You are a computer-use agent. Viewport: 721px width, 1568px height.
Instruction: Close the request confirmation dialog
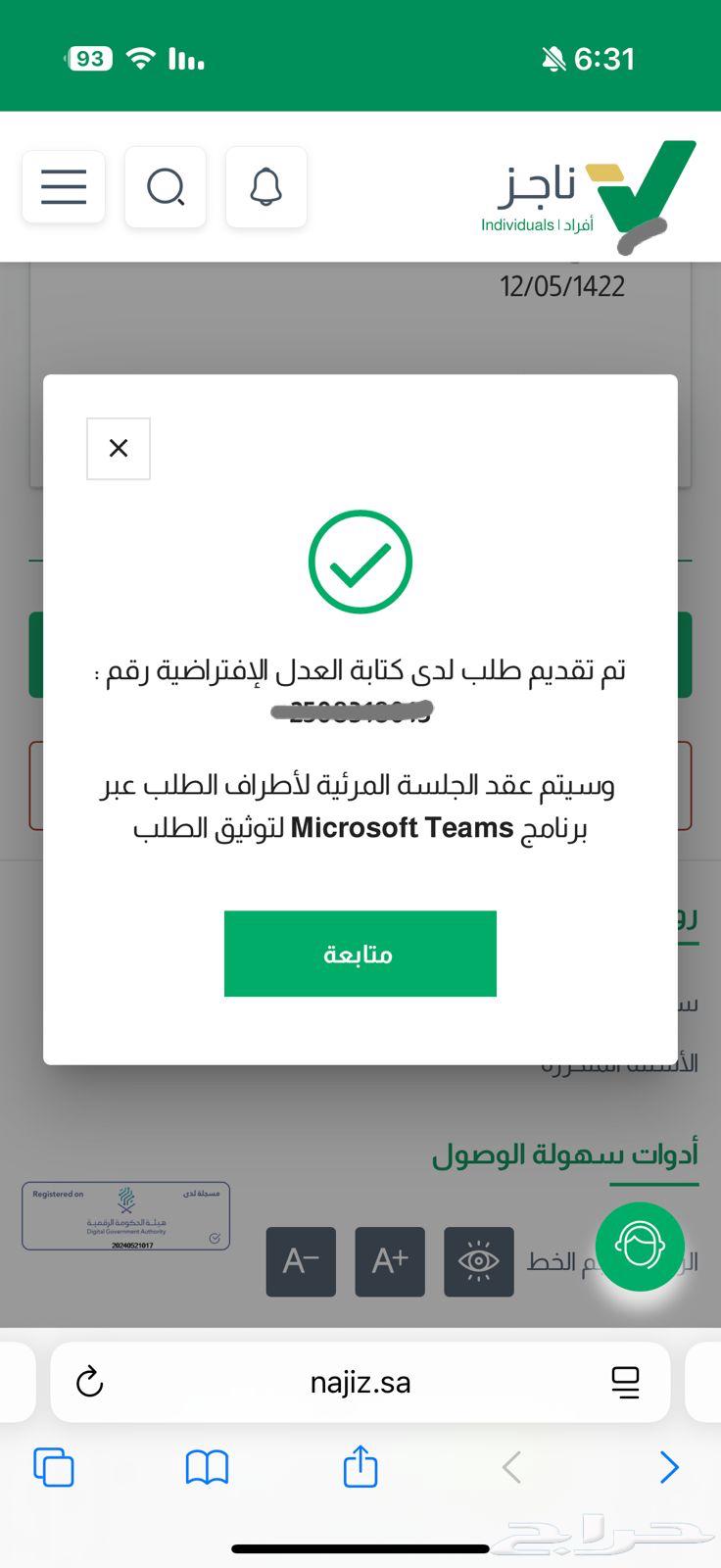pyautogui.click(x=118, y=448)
